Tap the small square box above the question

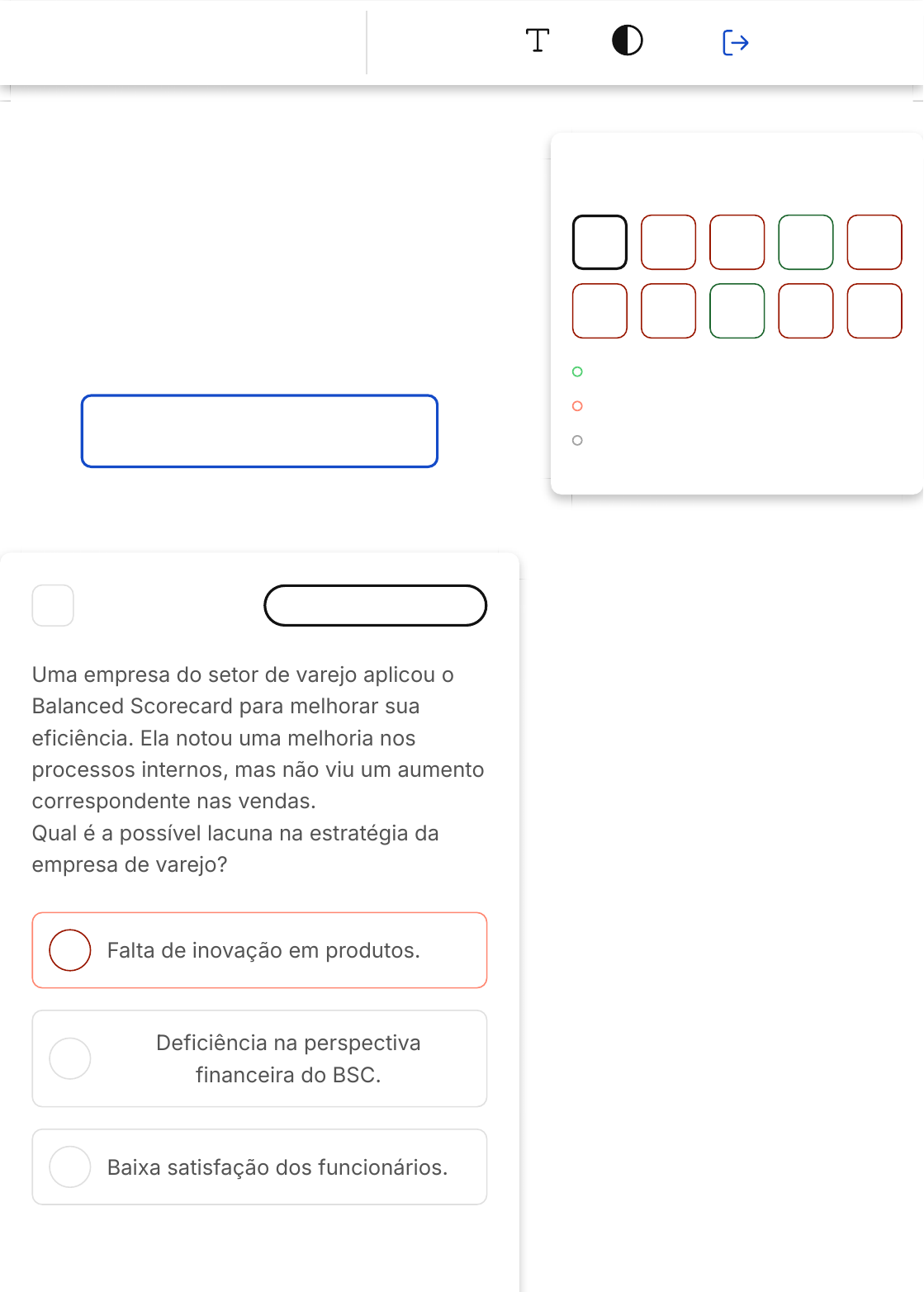(x=53, y=605)
